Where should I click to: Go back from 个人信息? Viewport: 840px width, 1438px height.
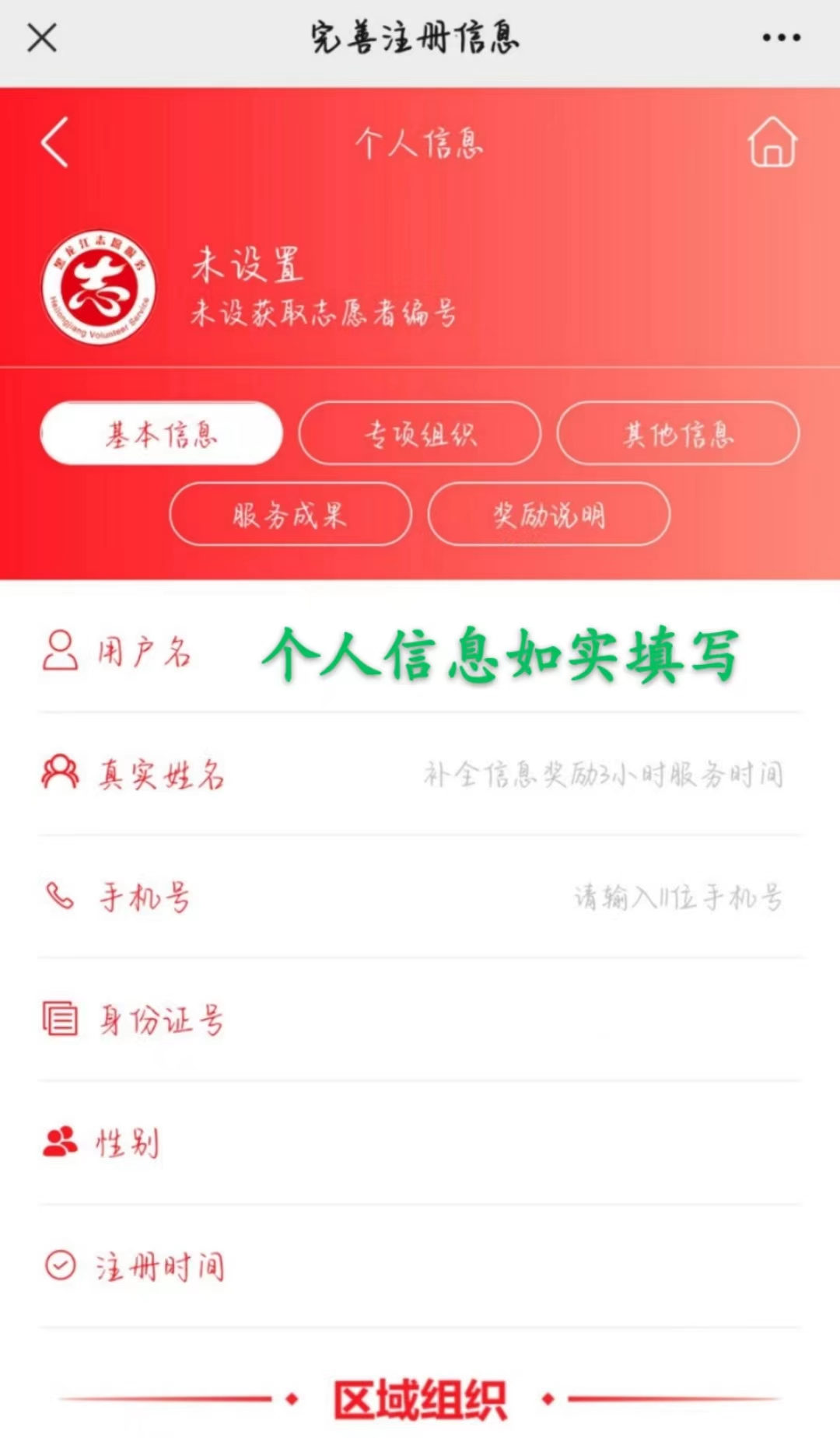click(55, 142)
